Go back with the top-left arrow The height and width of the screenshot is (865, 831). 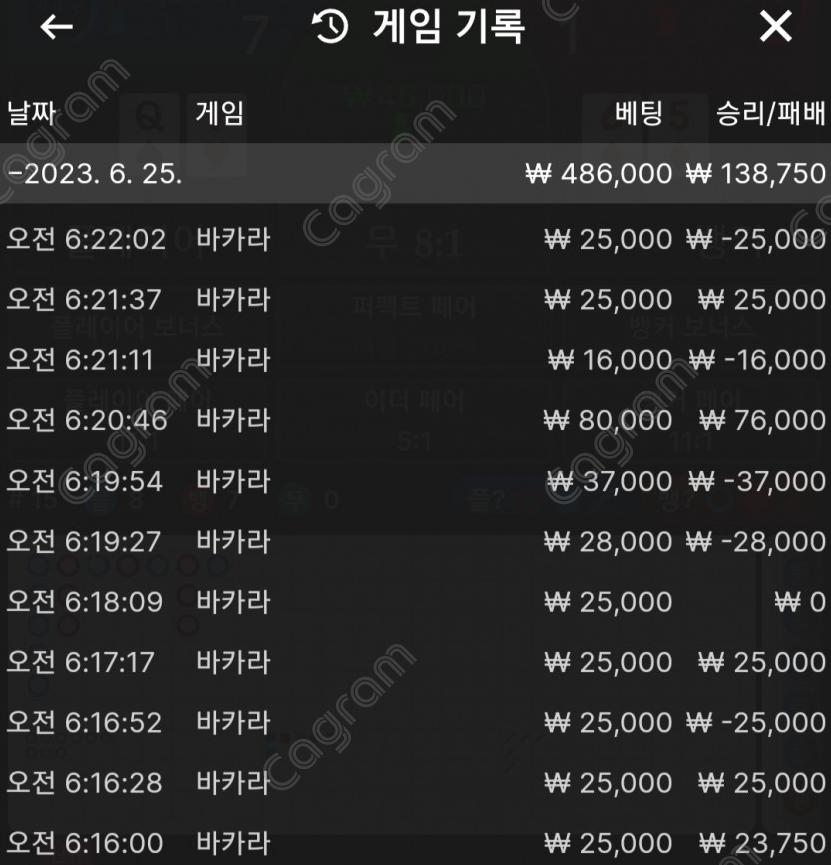[x=57, y=27]
